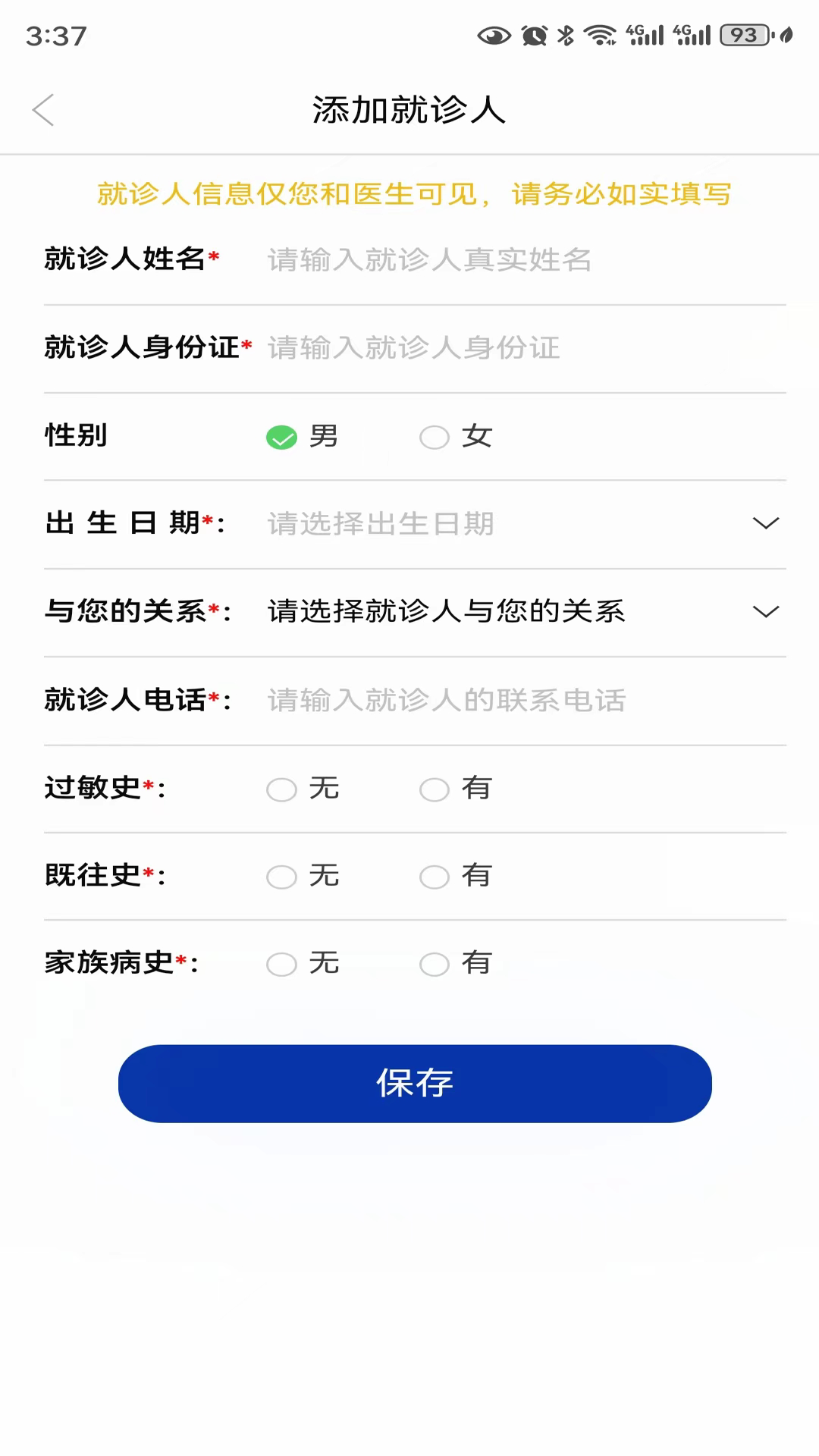The height and width of the screenshot is (1456, 819).
Task: Select 有 for 既往史
Action: point(434,877)
